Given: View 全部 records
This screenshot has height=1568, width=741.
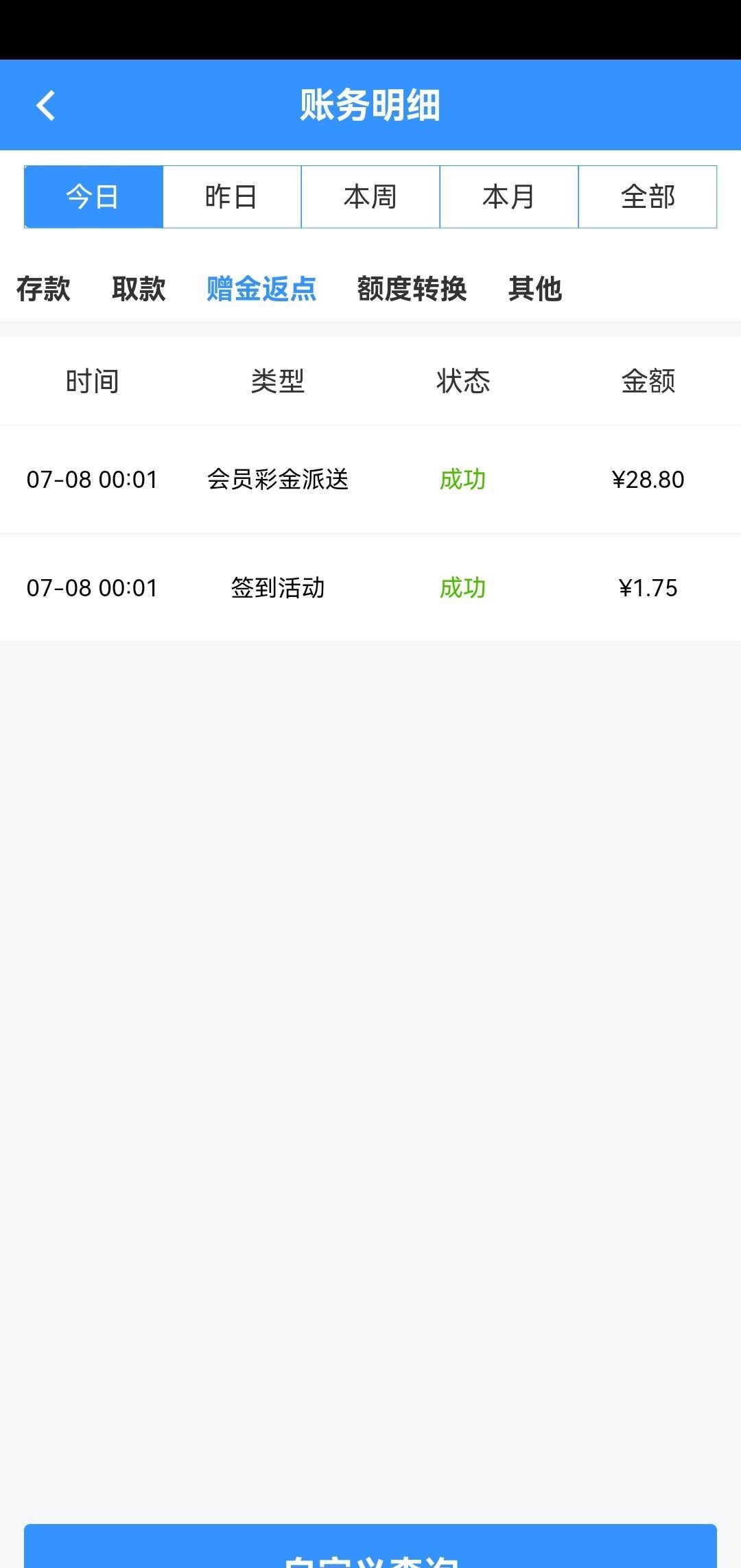Looking at the screenshot, I should (x=648, y=197).
